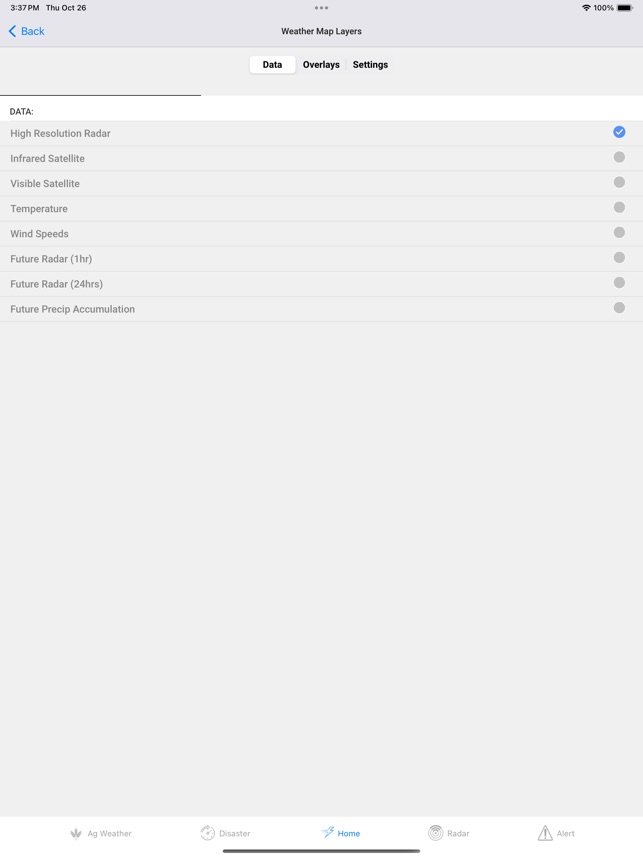Open the Ag Weather tab
The image size is (643, 858).
(101, 833)
